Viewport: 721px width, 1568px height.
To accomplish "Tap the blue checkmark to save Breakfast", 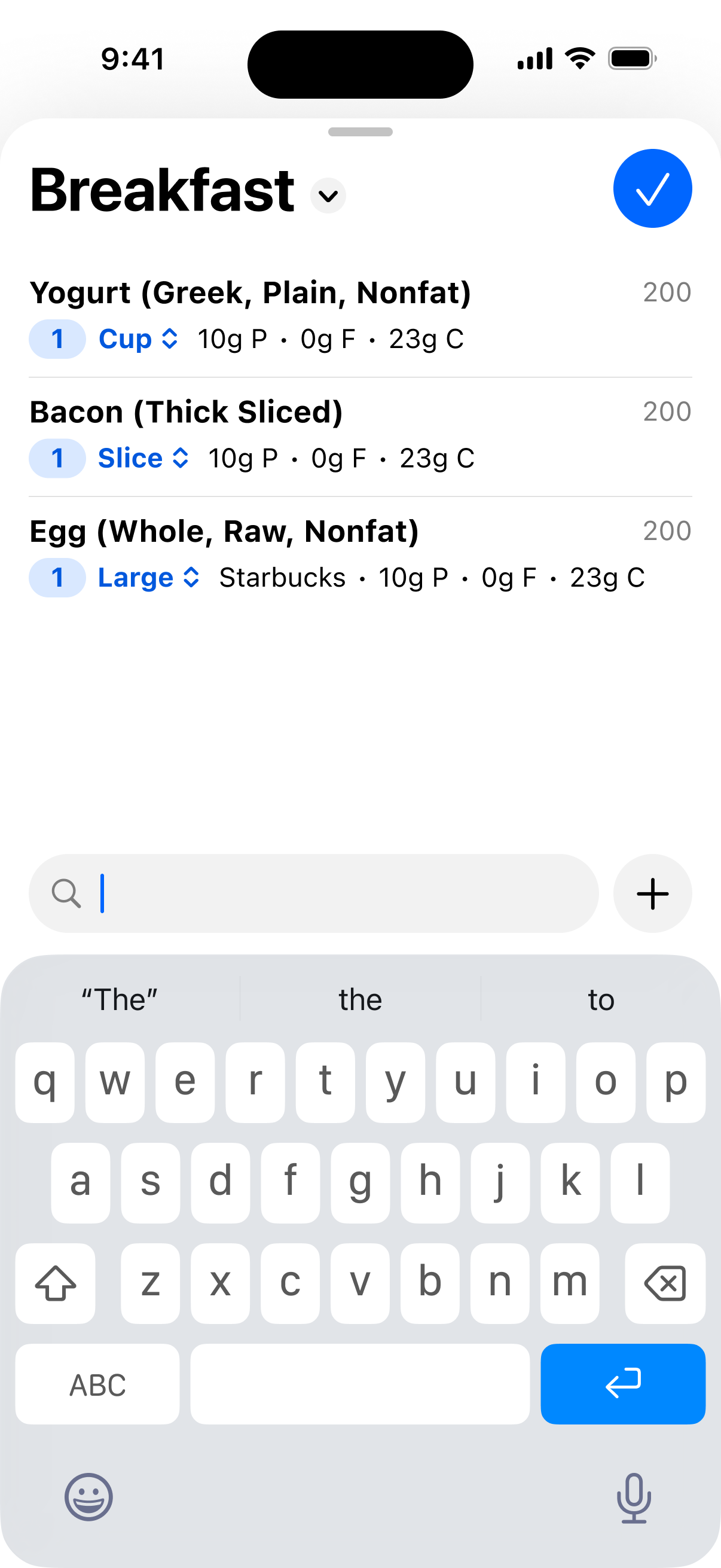I will click(x=652, y=190).
